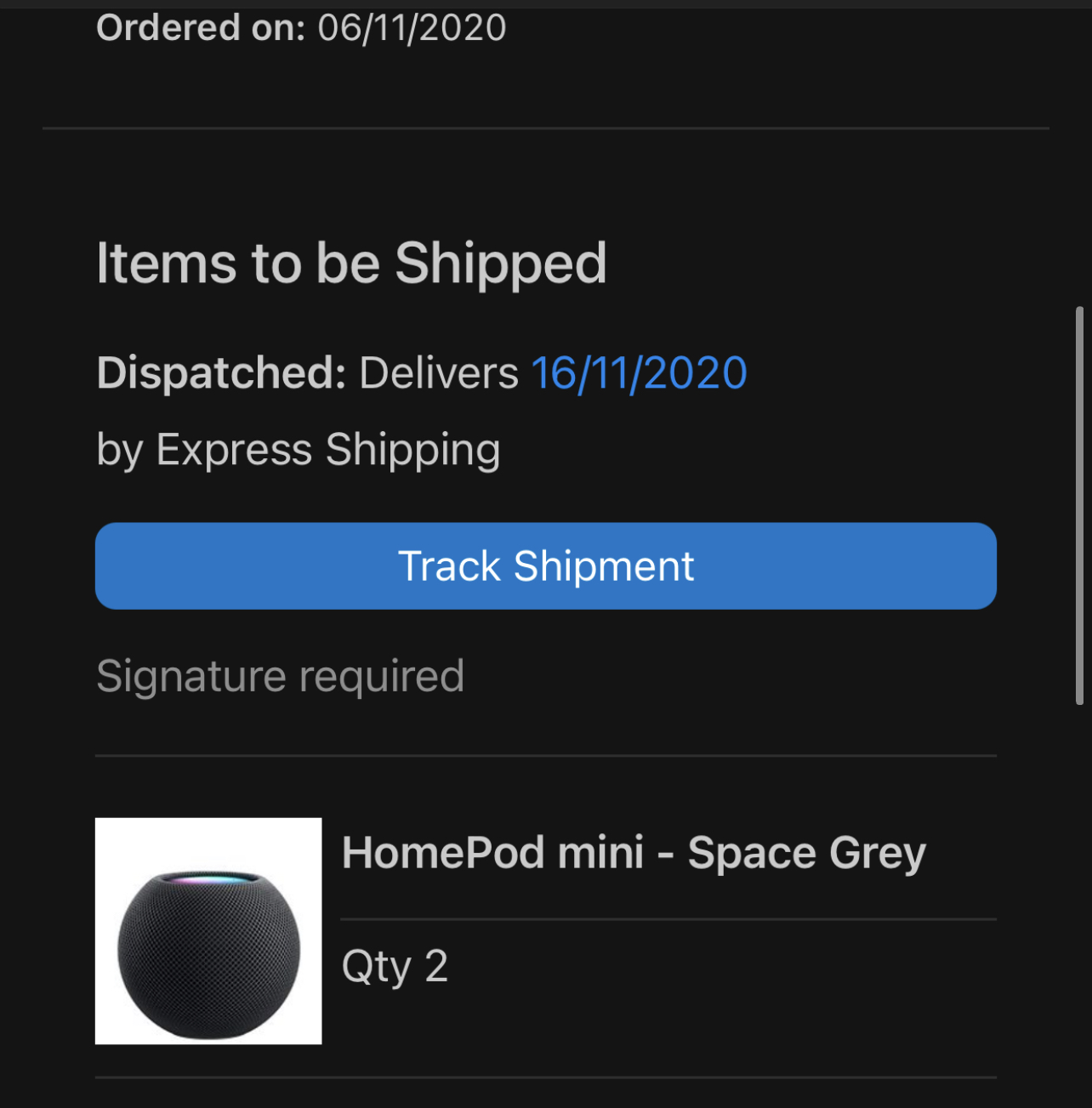1092x1108 pixels.
Task: Tap the Track Shipment button
Action: coord(545,566)
